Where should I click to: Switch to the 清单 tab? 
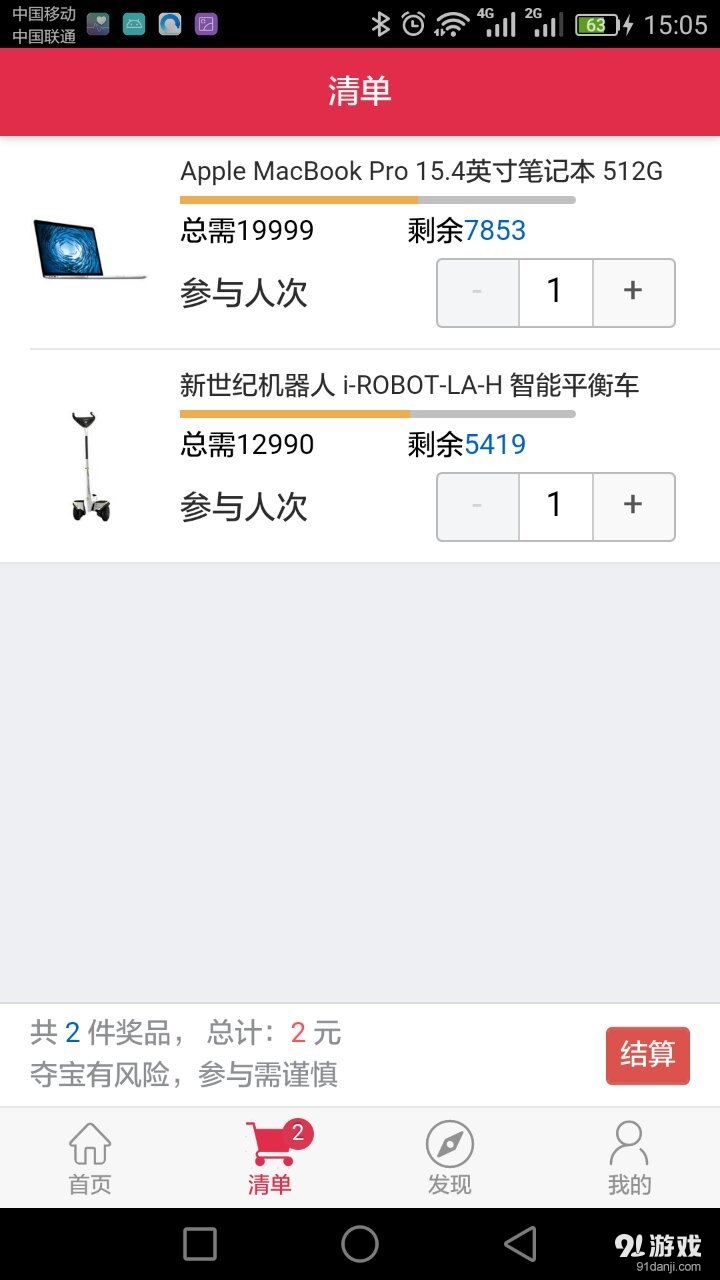[x=268, y=1155]
